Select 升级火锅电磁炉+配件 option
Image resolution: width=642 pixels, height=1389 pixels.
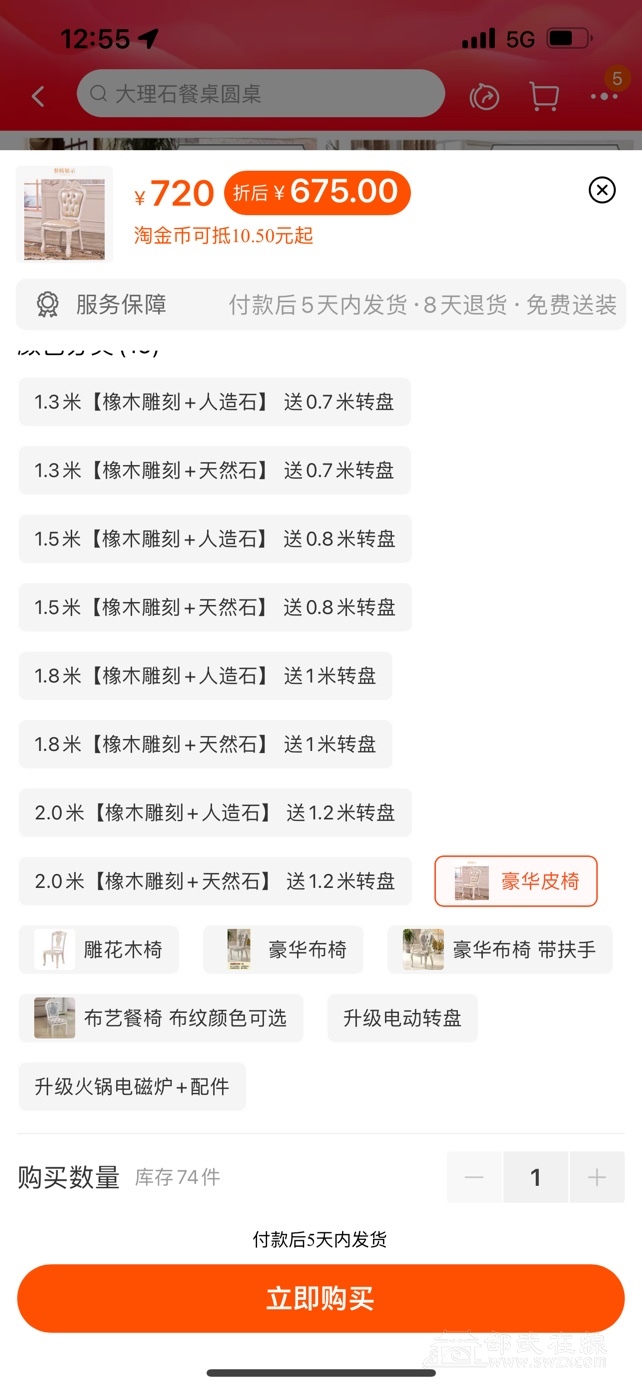tap(132, 1086)
